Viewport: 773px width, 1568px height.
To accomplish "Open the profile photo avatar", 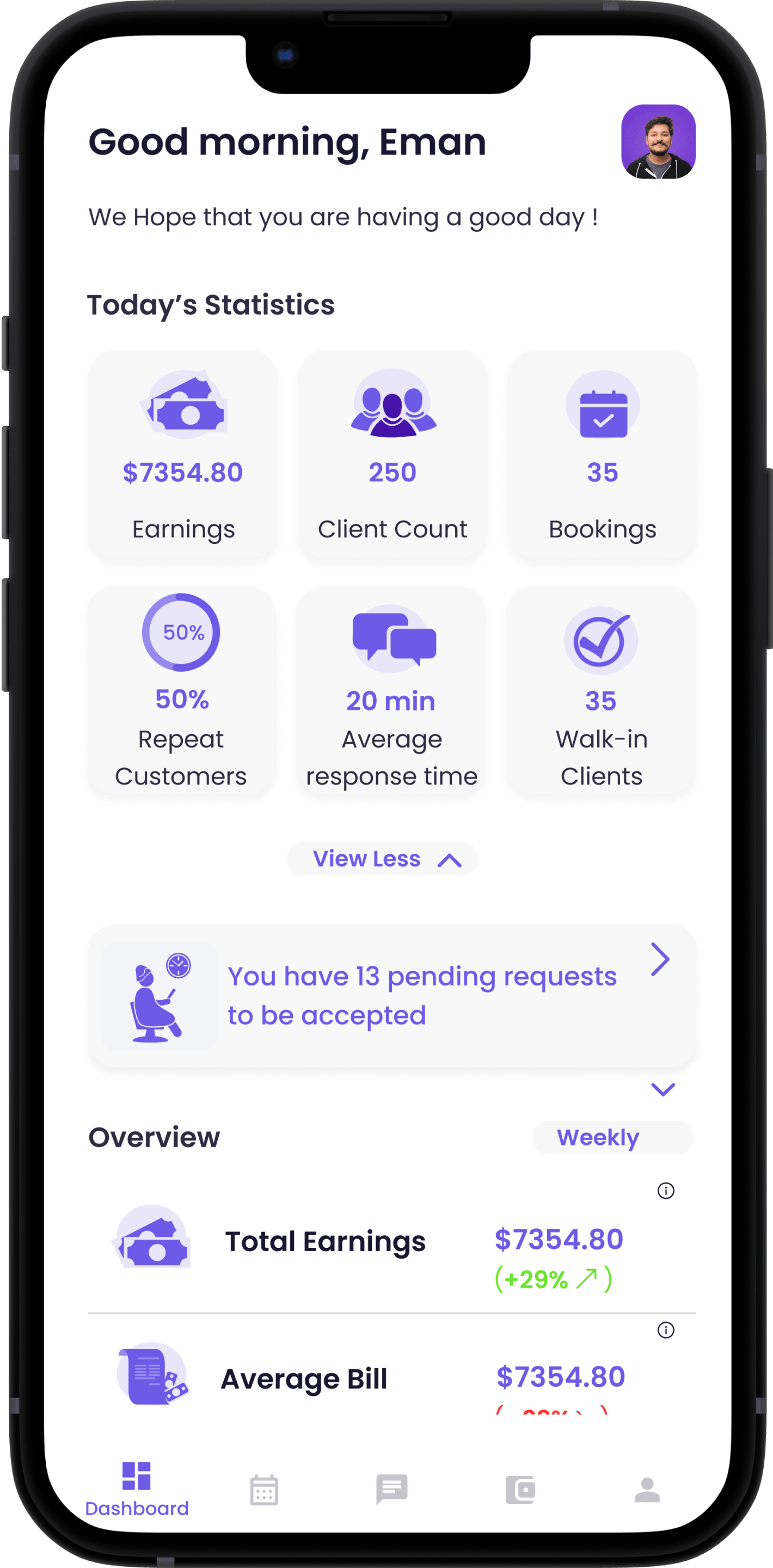I will (x=658, y=142).
